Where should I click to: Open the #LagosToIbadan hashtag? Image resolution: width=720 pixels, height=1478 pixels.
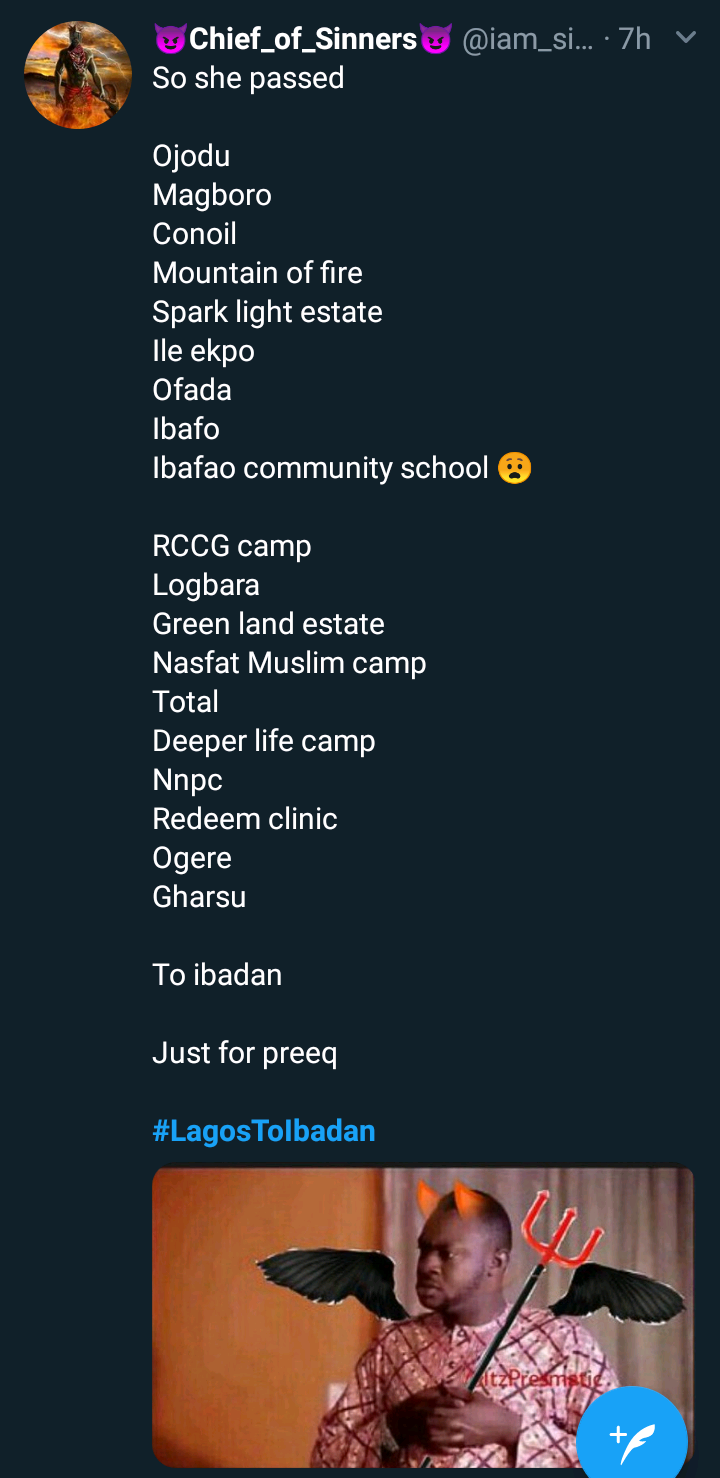tap(264, 1131)
